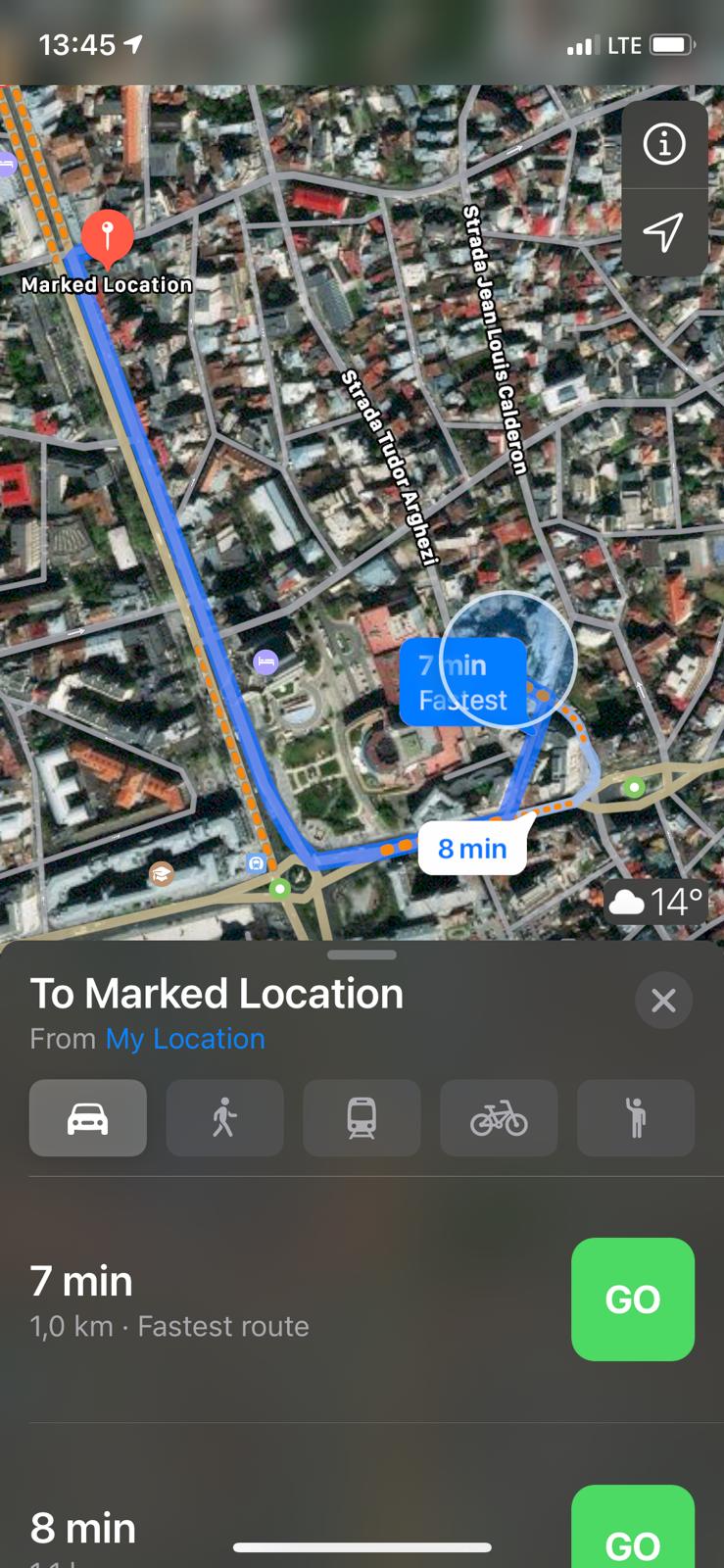Select driving directions mode

point(88,1118)
